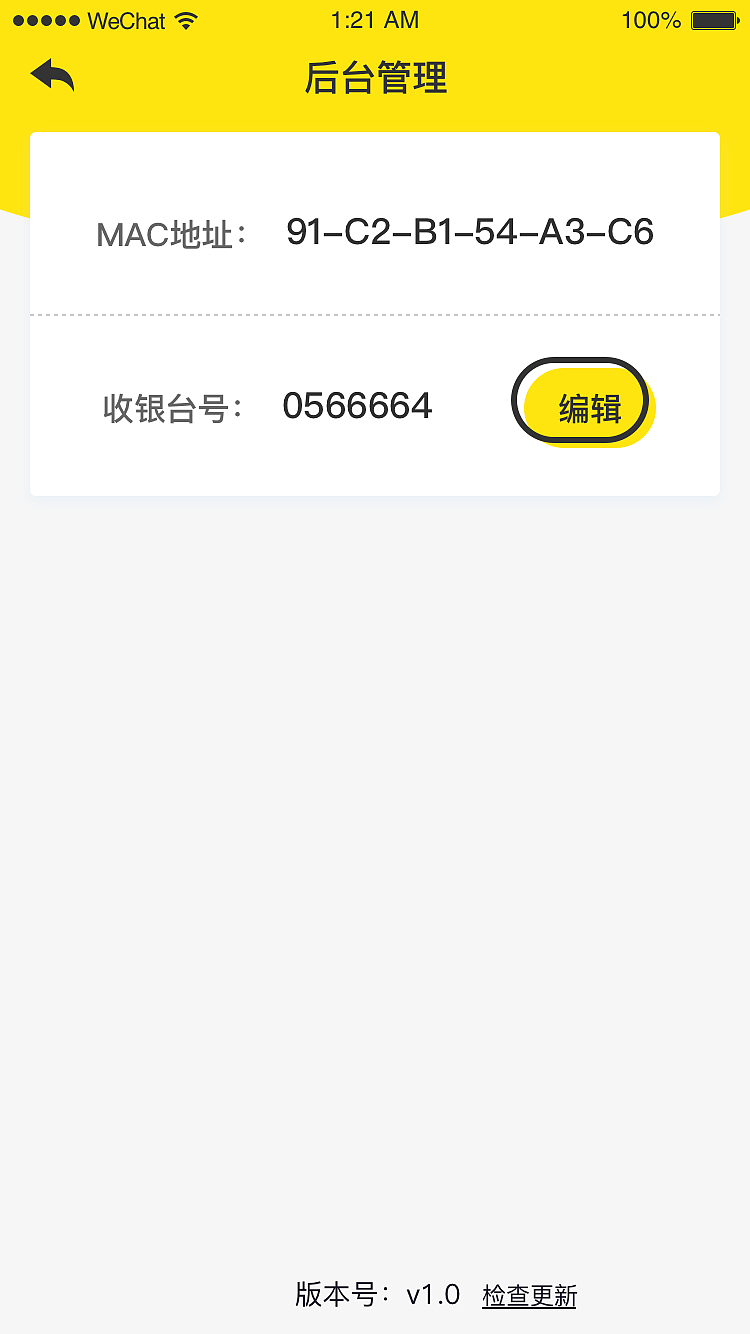The height and width of the screenshot is (1334, 750).
Task: Go back using the arrow icon
Action: (x=53, y=75)
